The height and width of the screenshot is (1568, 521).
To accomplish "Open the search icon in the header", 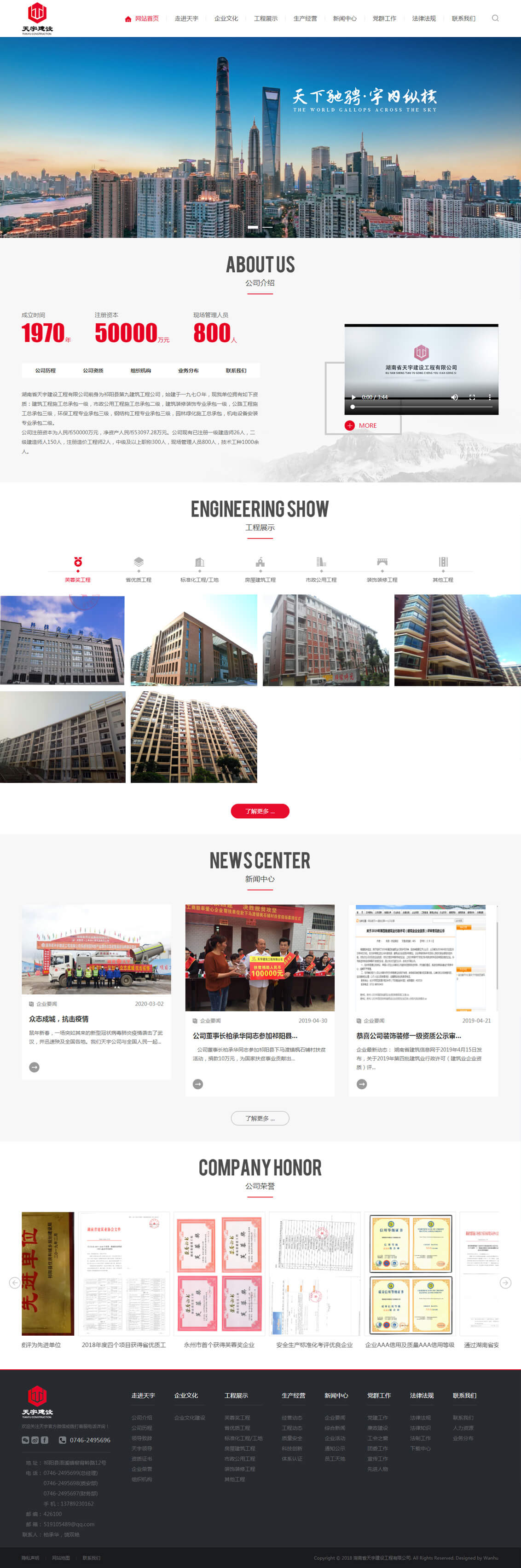I will 495,18.
